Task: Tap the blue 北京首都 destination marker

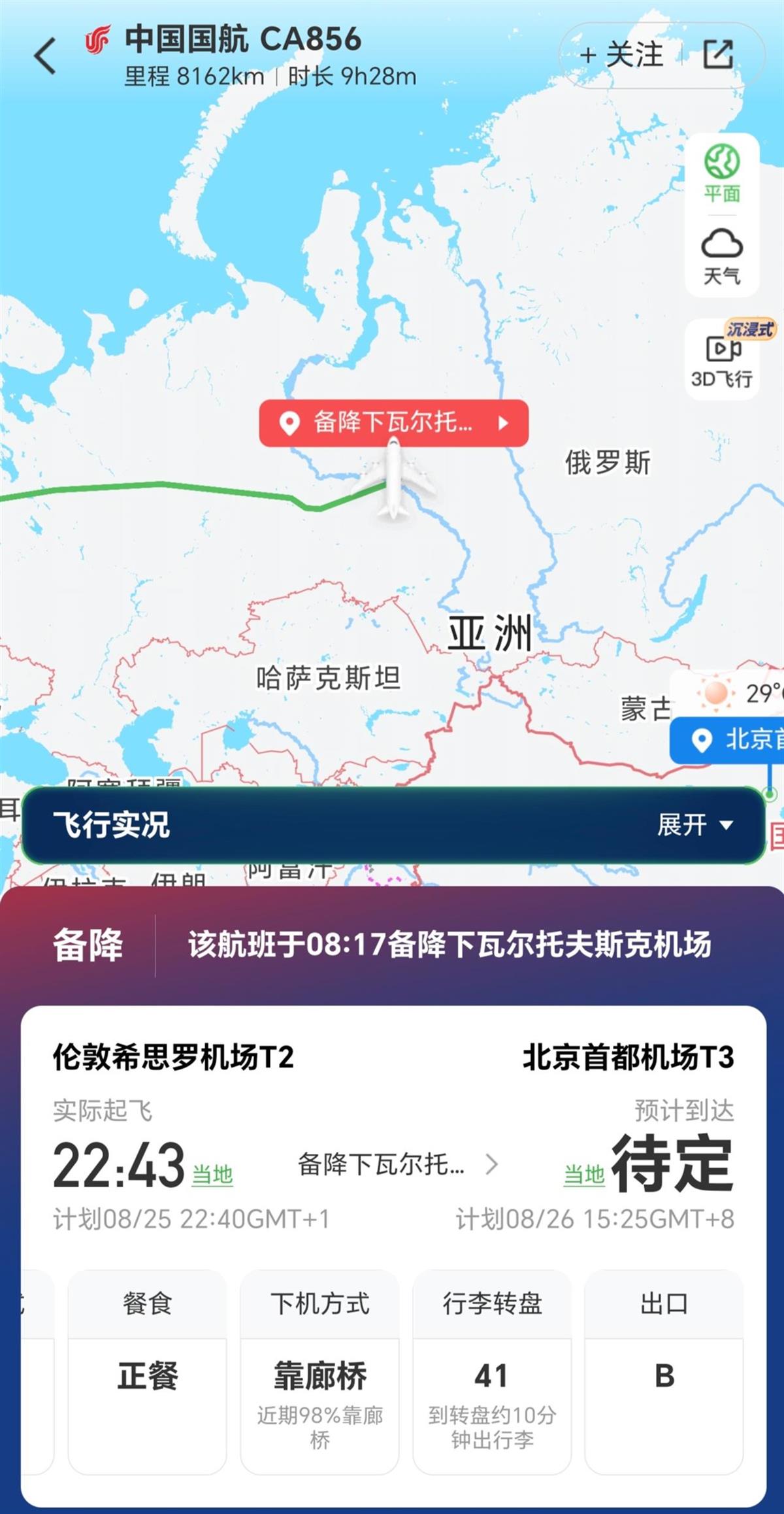Action: tap(725, 742)
